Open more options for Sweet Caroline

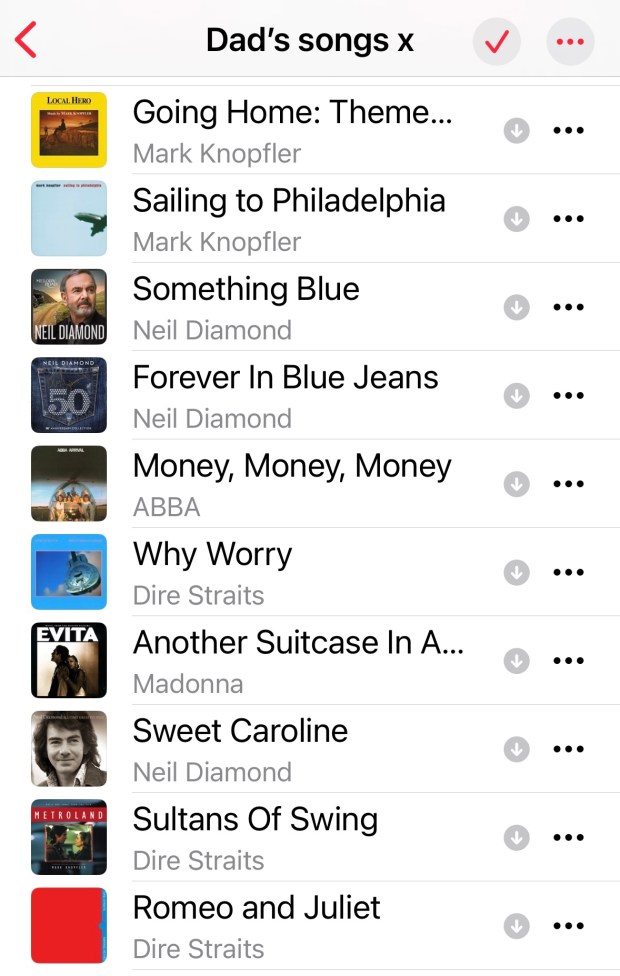pyautogui.click(x=568, y=749)
